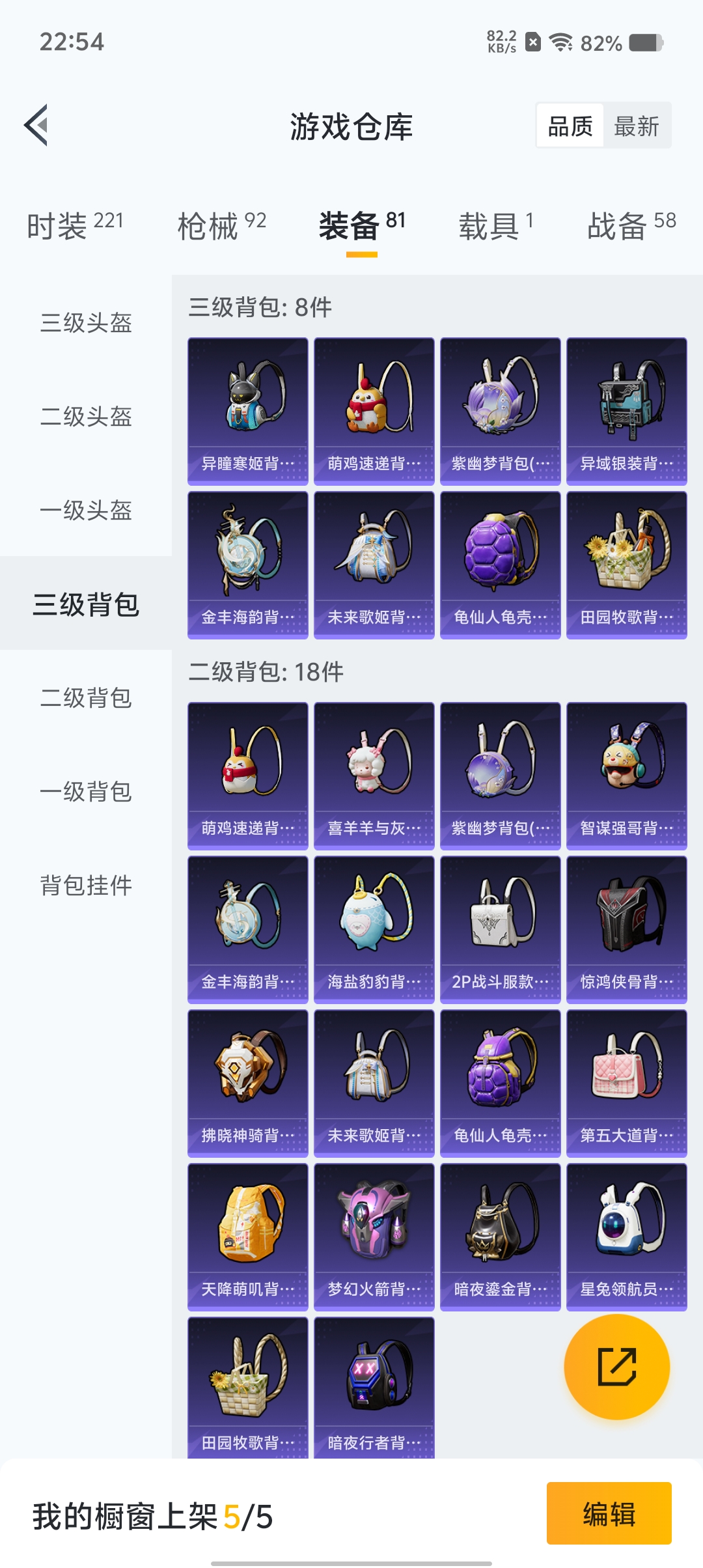The height and width of the screenshot is (1568, 703).
Task: Open the 异域银装 backpack item
Action: [x=626, y=411]
